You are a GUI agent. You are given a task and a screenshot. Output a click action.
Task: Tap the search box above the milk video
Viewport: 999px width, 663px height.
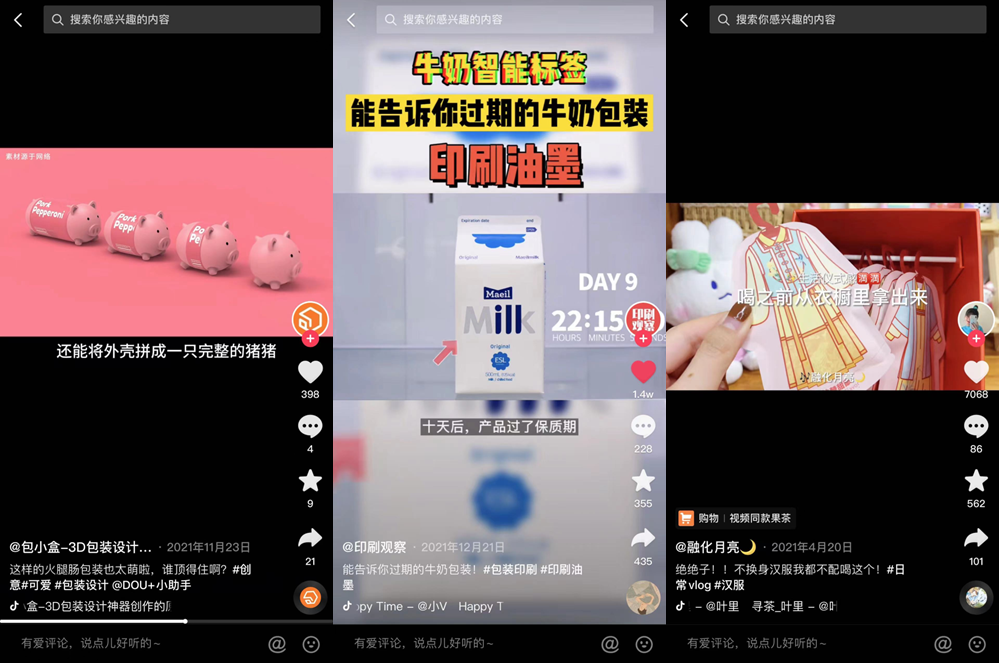pos(515,19)
